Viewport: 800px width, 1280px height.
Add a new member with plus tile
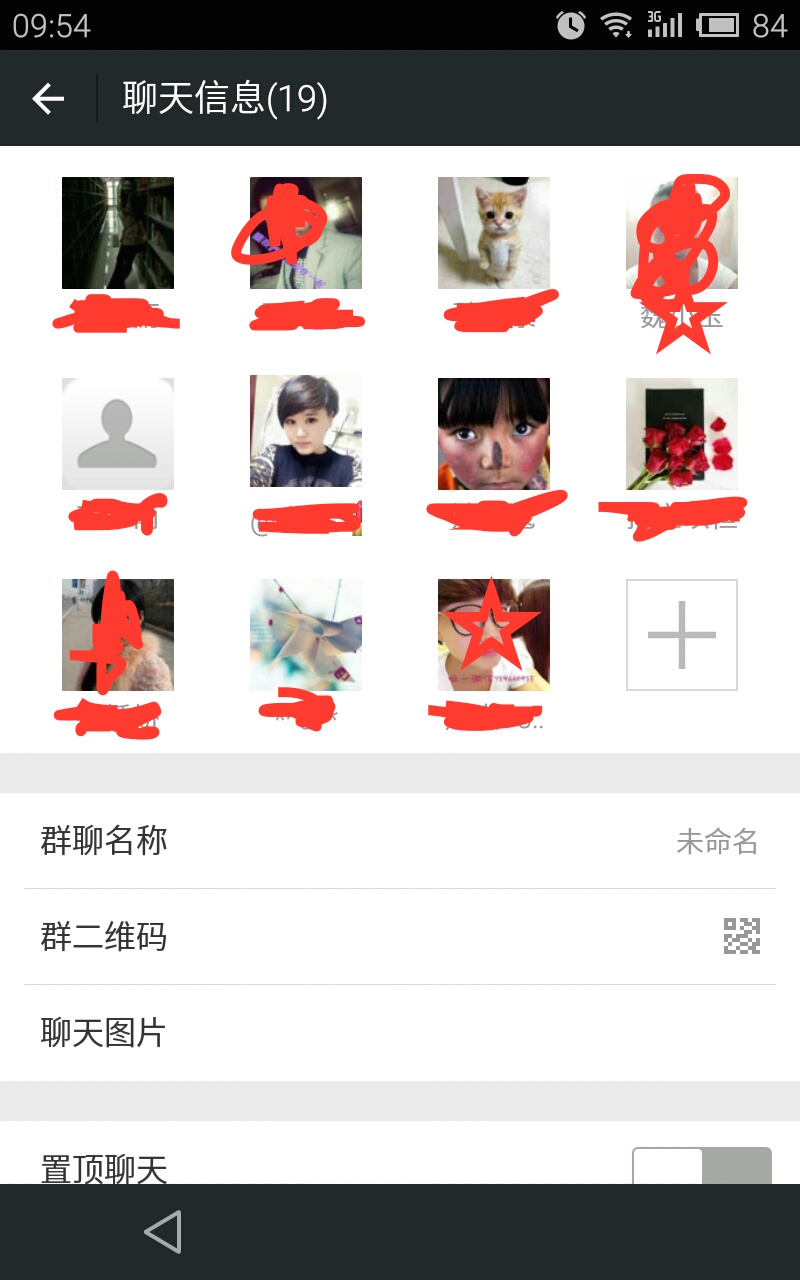pyautogui.click(x=681, y=634)
